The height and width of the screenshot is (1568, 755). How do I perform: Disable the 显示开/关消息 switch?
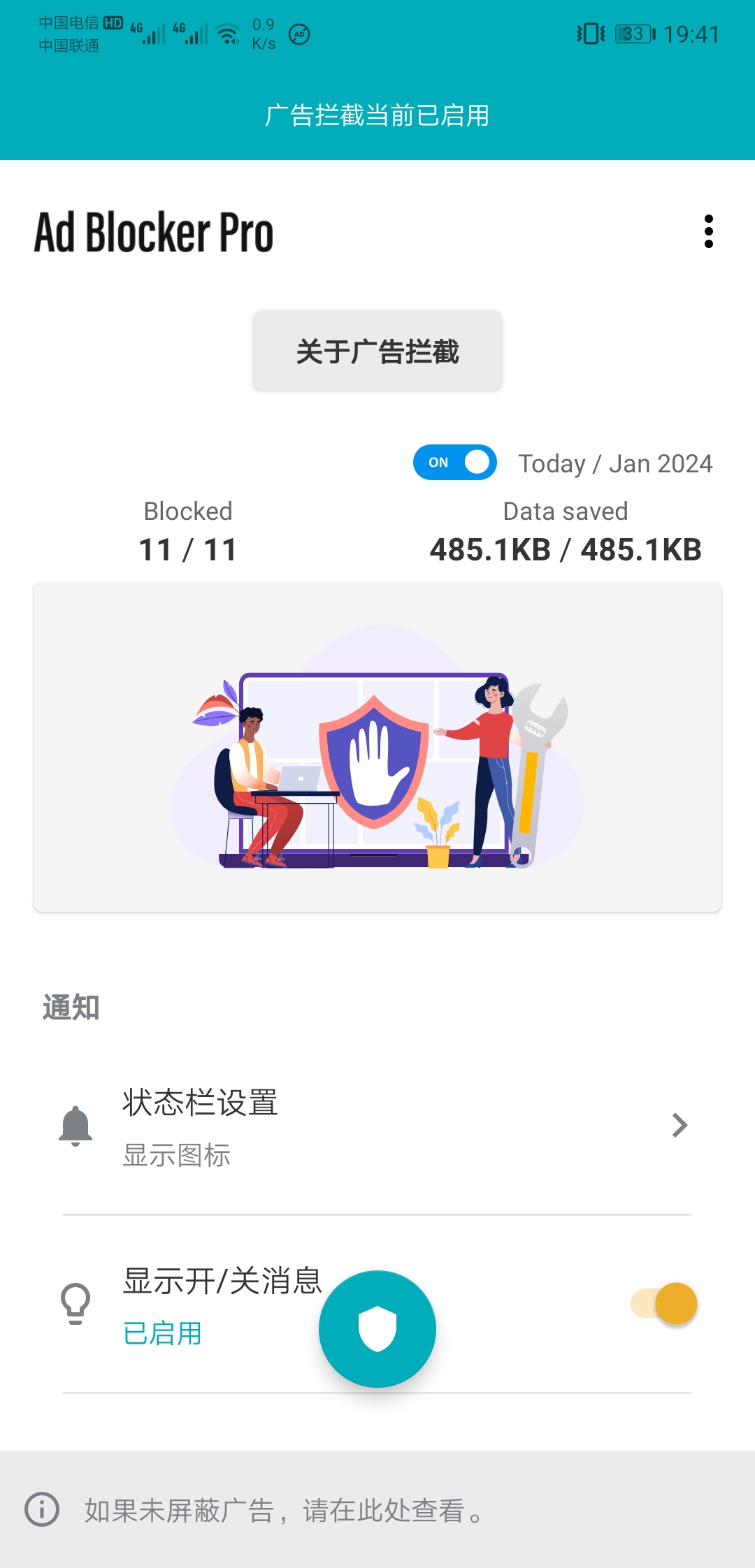[665, 1304]
